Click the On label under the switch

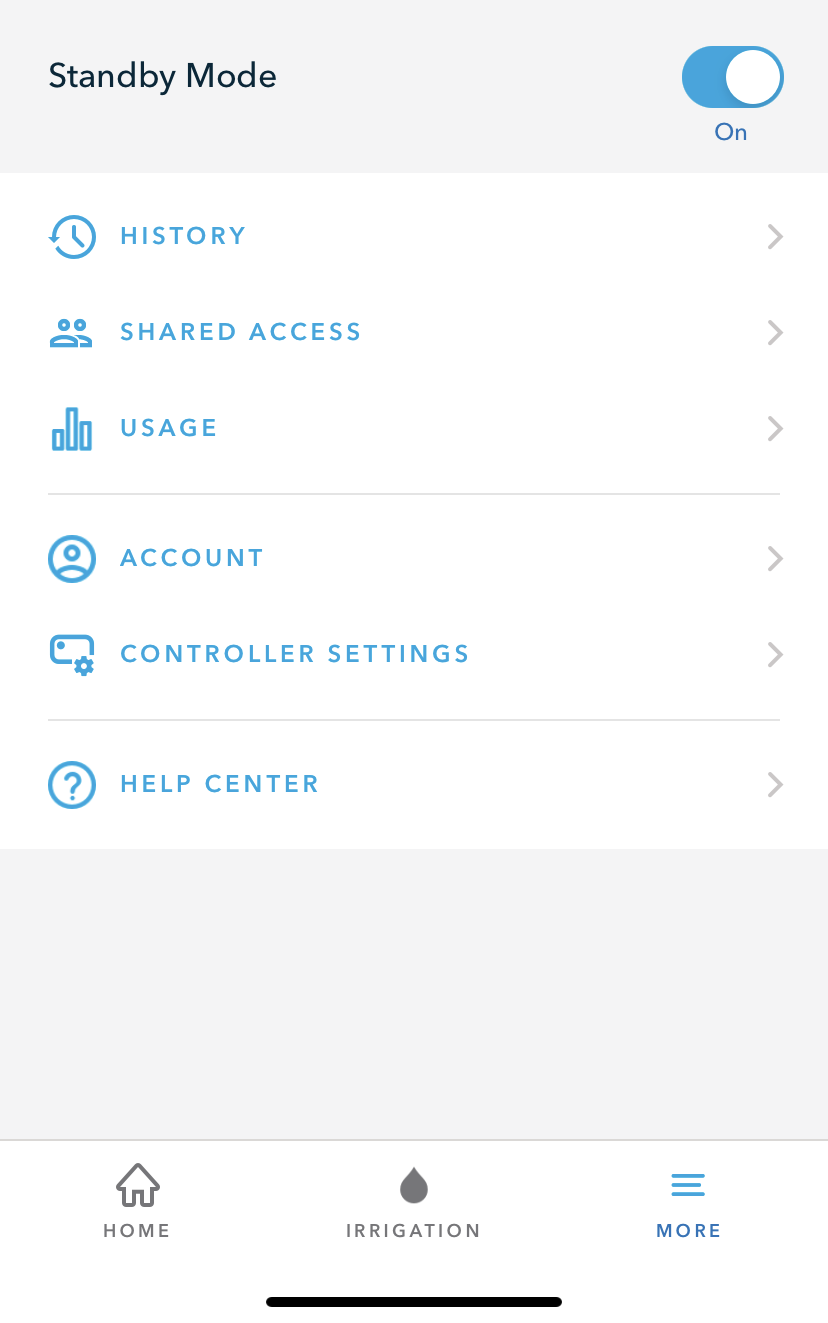731,131
